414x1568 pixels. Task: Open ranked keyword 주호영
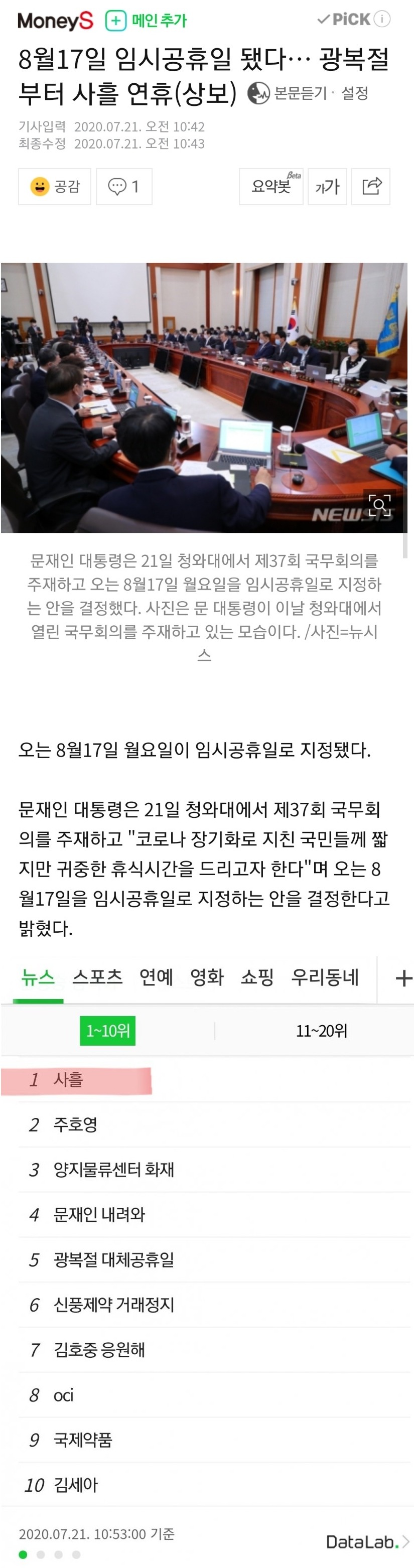tap(75, 1124)
